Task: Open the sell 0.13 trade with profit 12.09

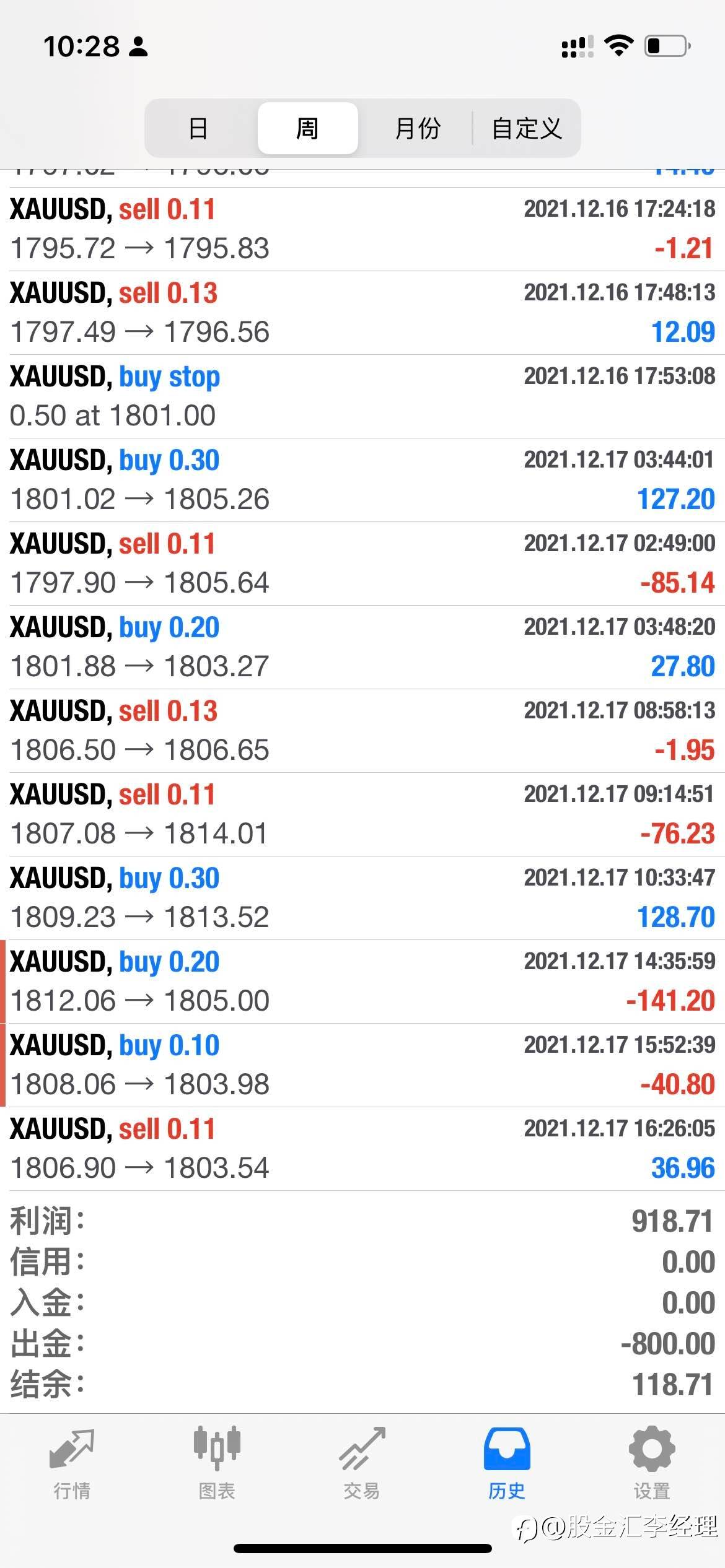Action: [x=362, y=313]
